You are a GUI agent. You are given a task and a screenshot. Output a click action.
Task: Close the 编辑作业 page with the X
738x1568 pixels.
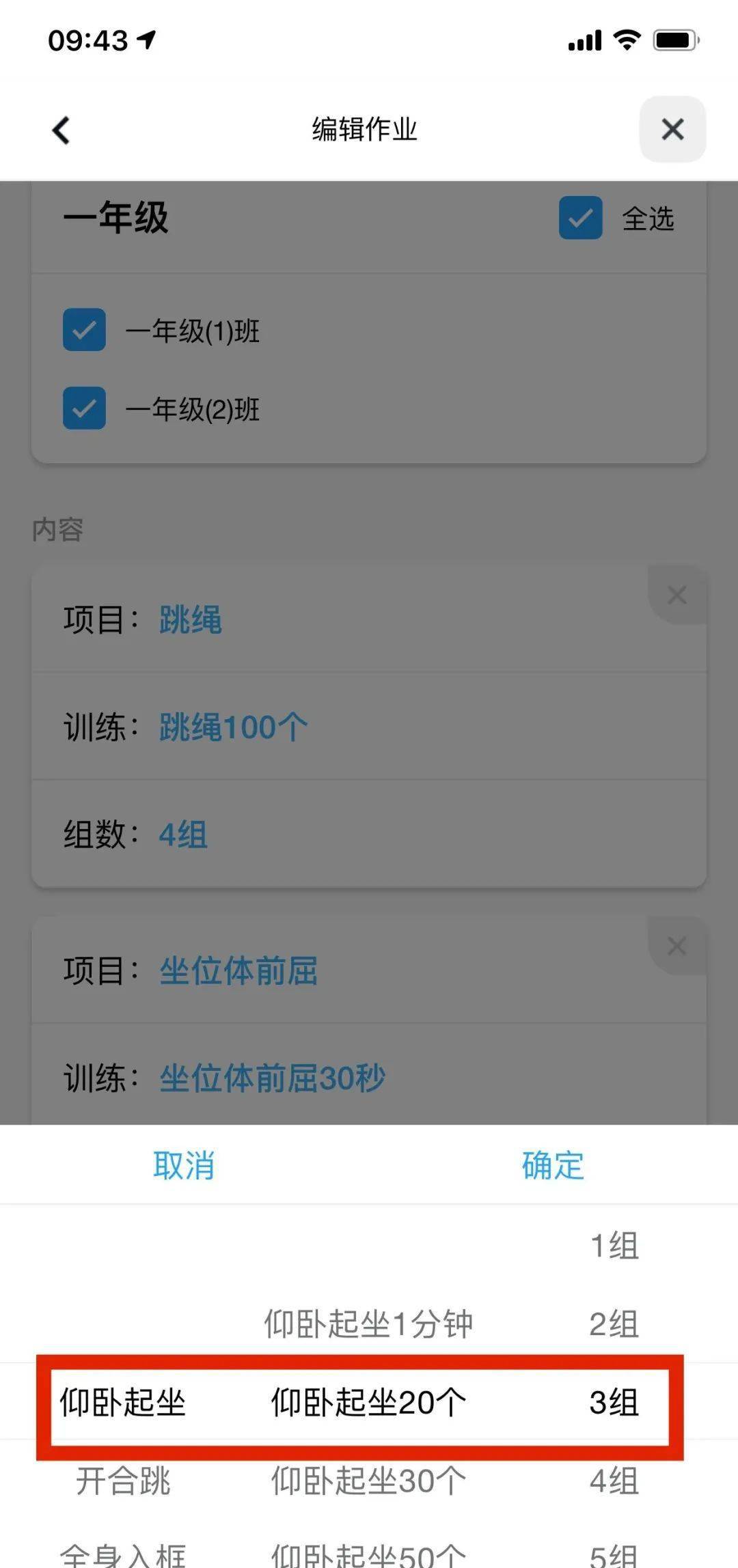(x=672, y=129)
